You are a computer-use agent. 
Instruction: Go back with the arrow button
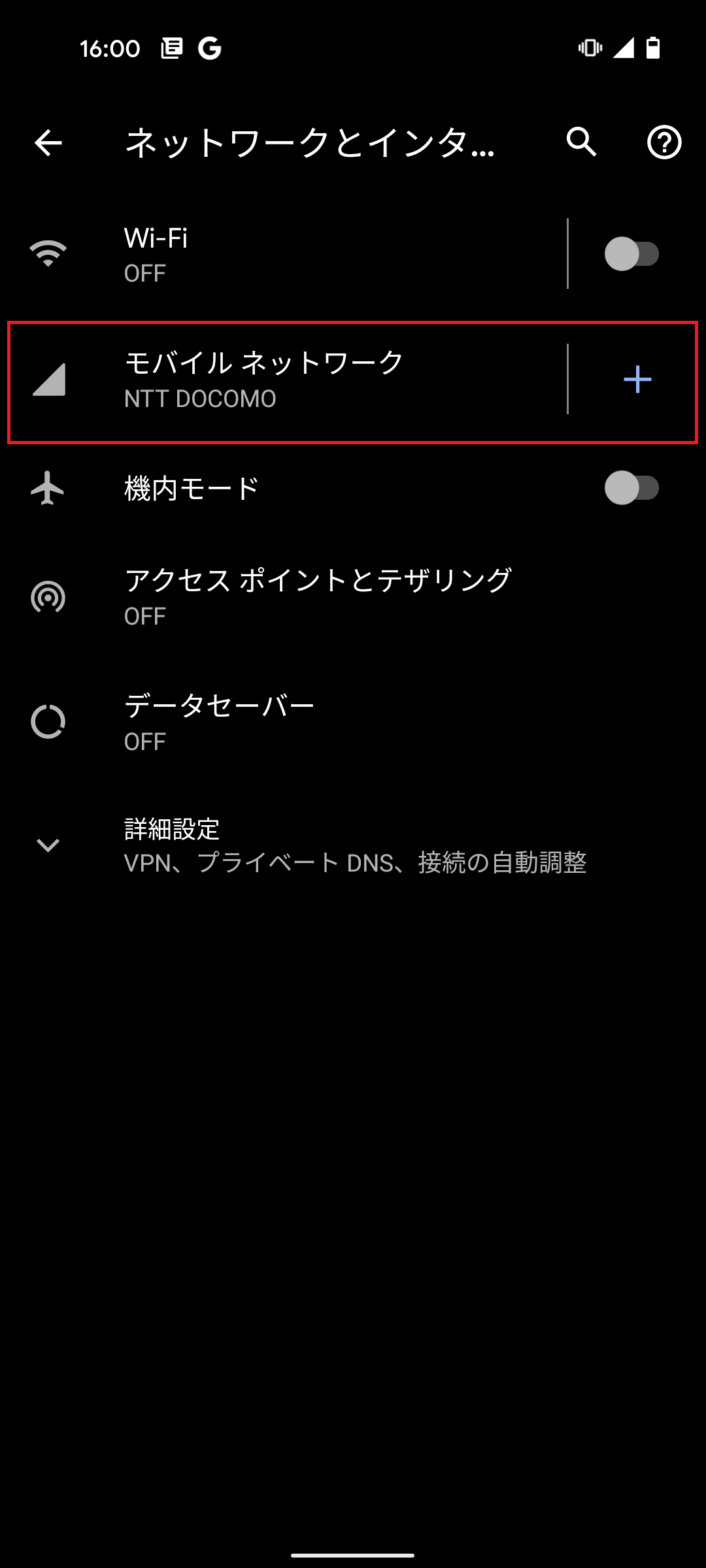click(x=47, y=144)
